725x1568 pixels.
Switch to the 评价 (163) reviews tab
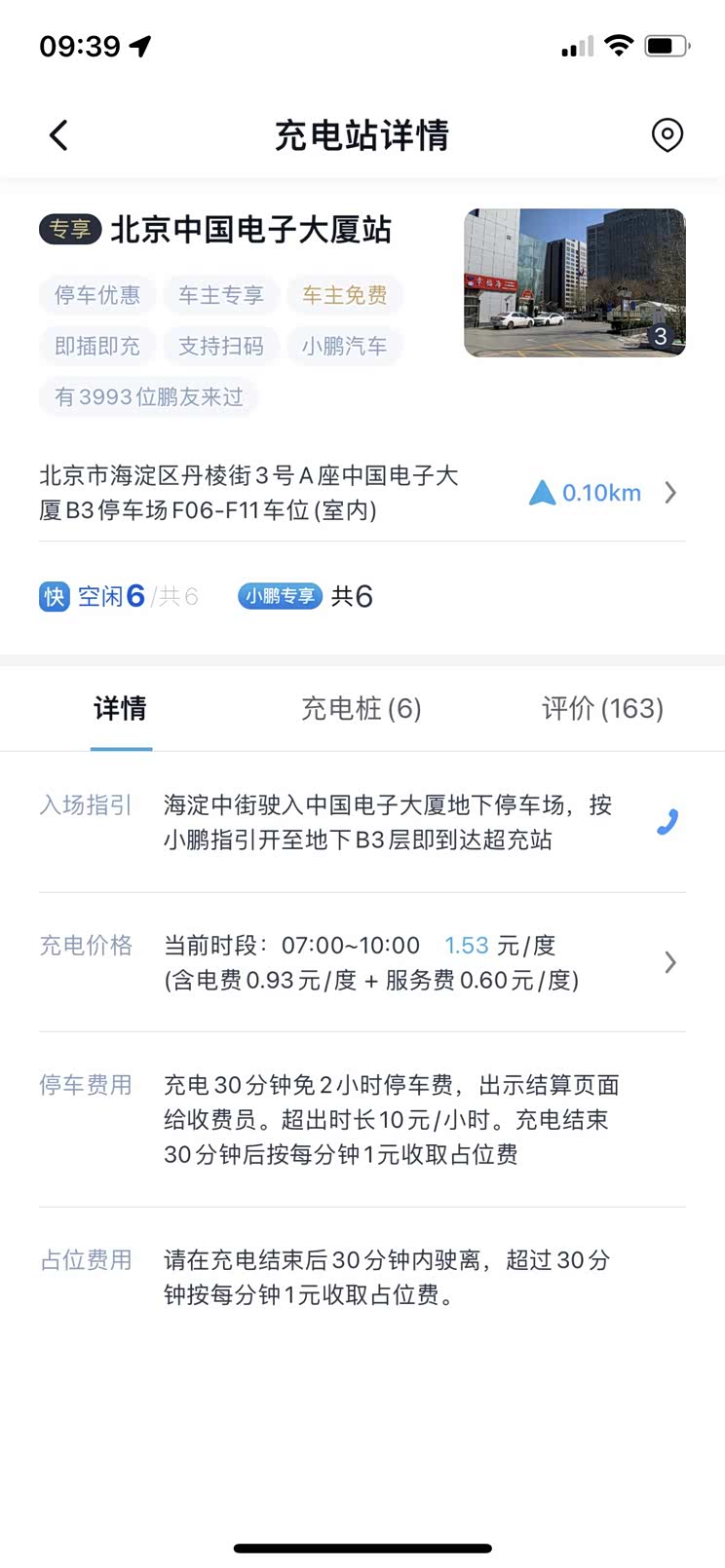coord(601,709)
